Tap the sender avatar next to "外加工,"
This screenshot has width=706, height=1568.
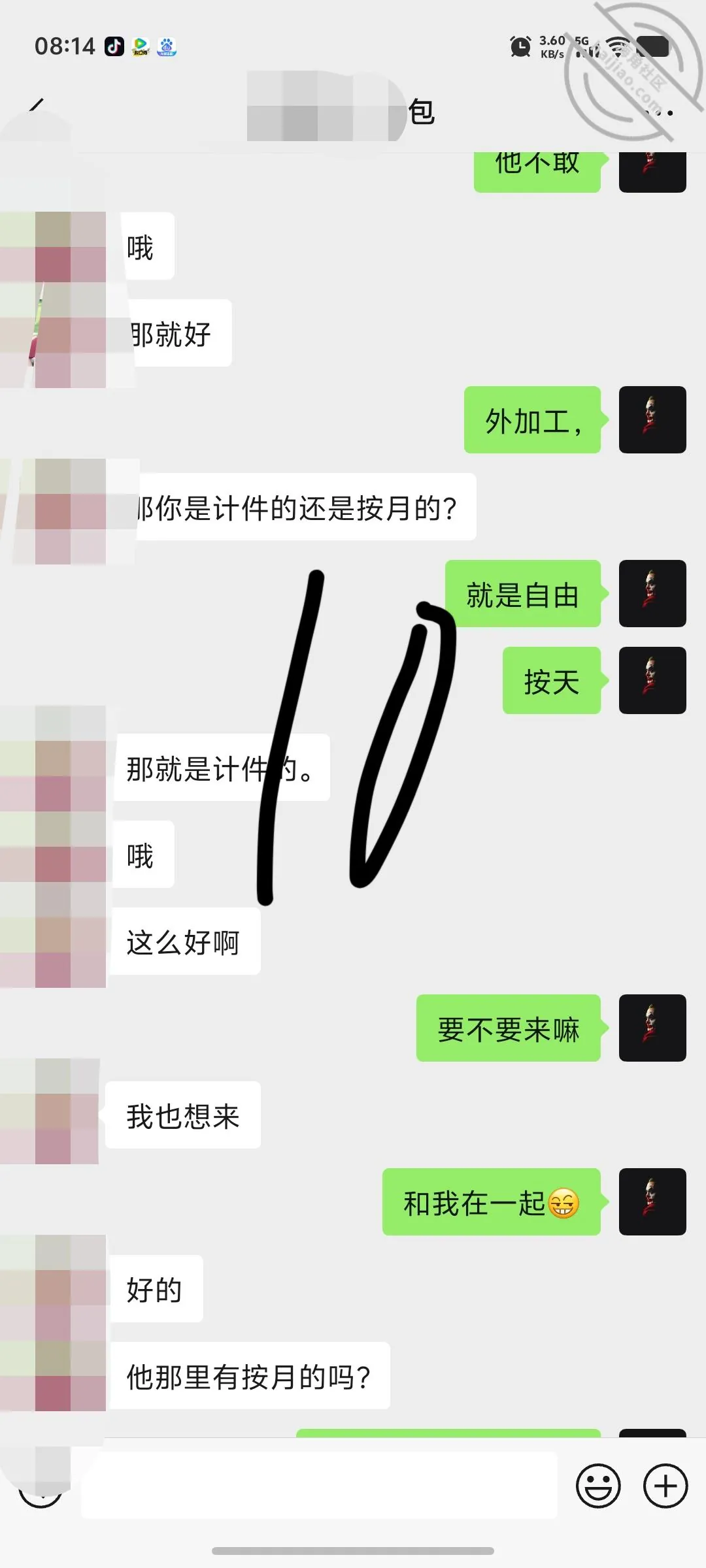(x=652, y=419)
